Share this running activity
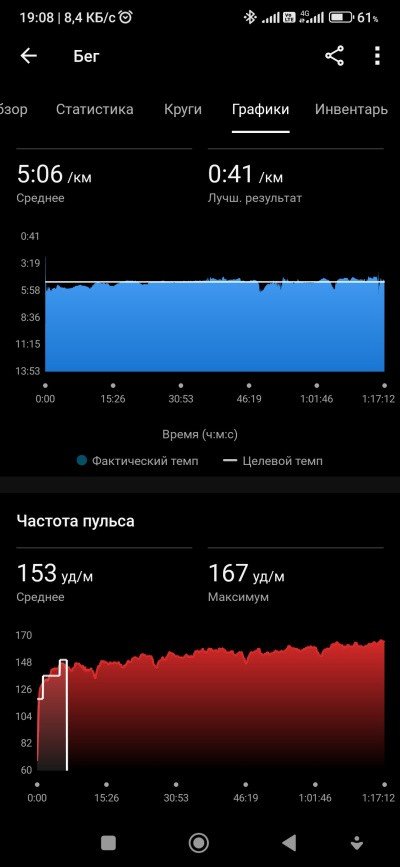The height and width of the screenshot is (867, 400). (334, 56)
